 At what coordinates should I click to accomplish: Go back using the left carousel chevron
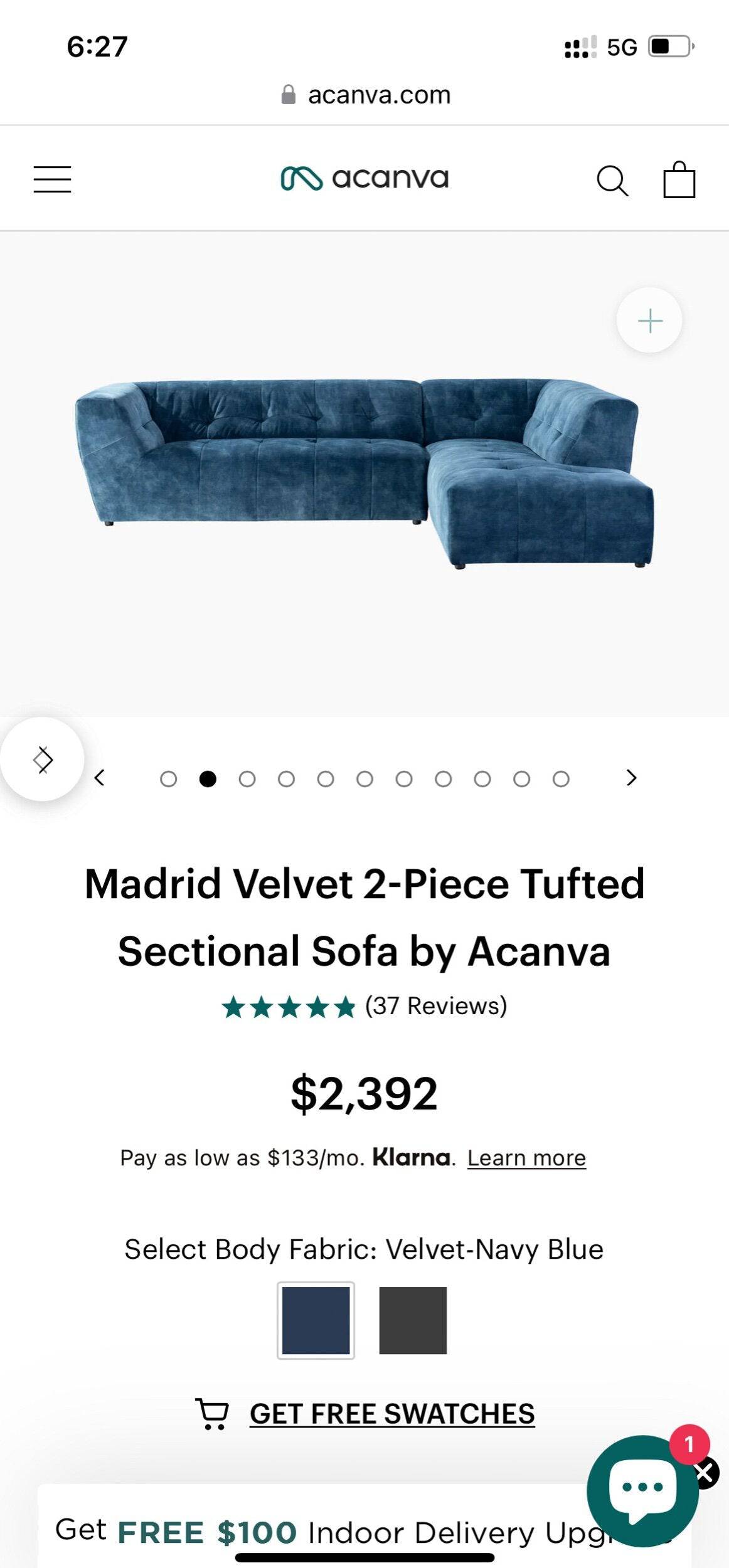(x=100, y=778)
